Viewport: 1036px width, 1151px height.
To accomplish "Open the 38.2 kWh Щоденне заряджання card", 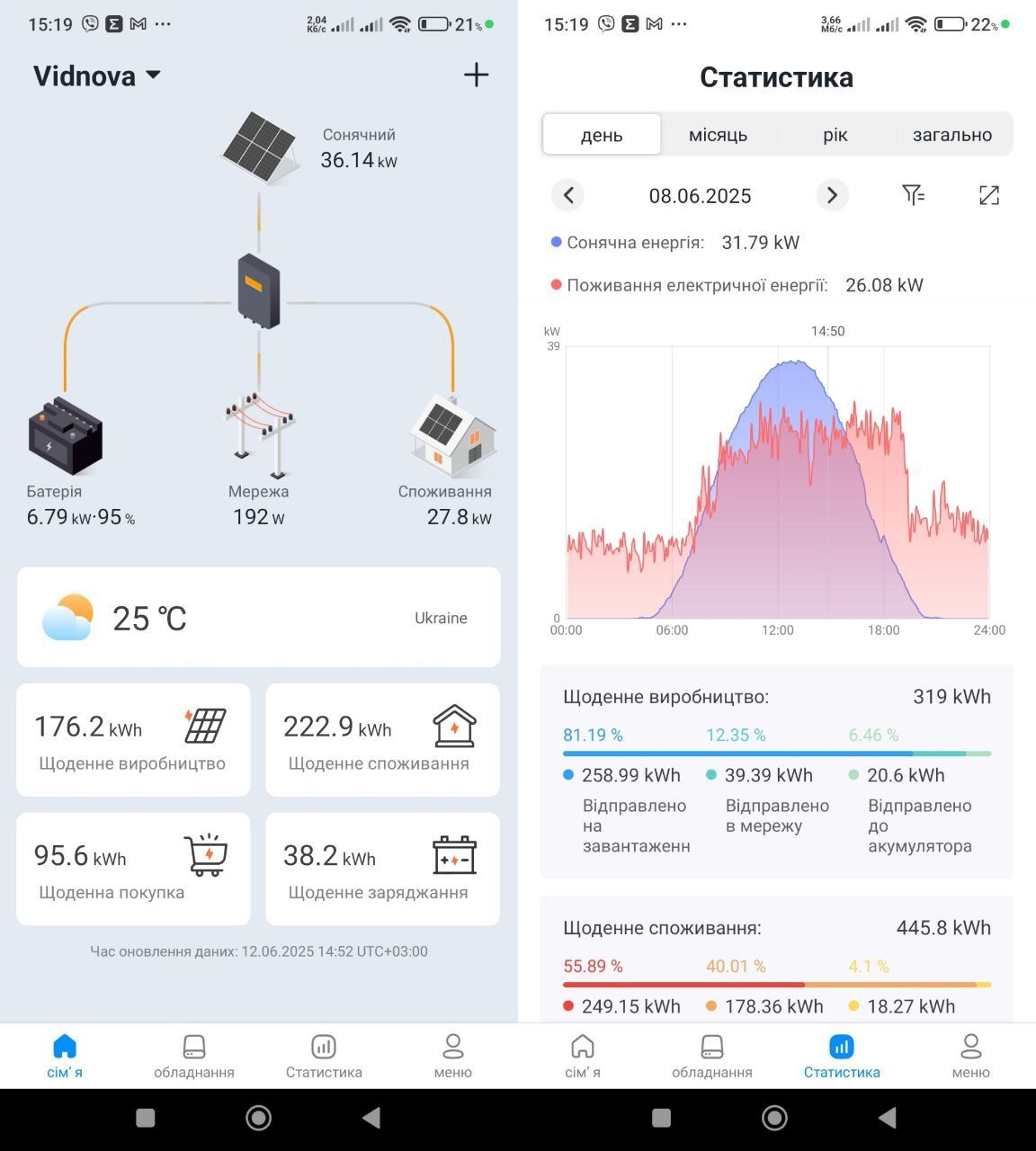I will click(x=382, y=869).
